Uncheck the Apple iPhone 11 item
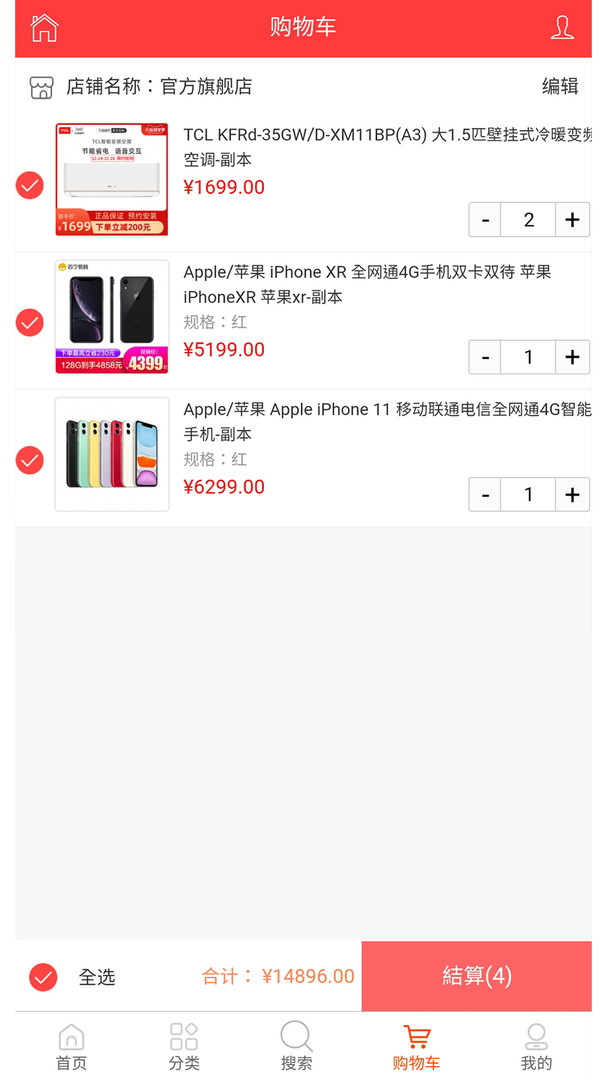The image size is (607, 1080). click(x=30, y=460)
